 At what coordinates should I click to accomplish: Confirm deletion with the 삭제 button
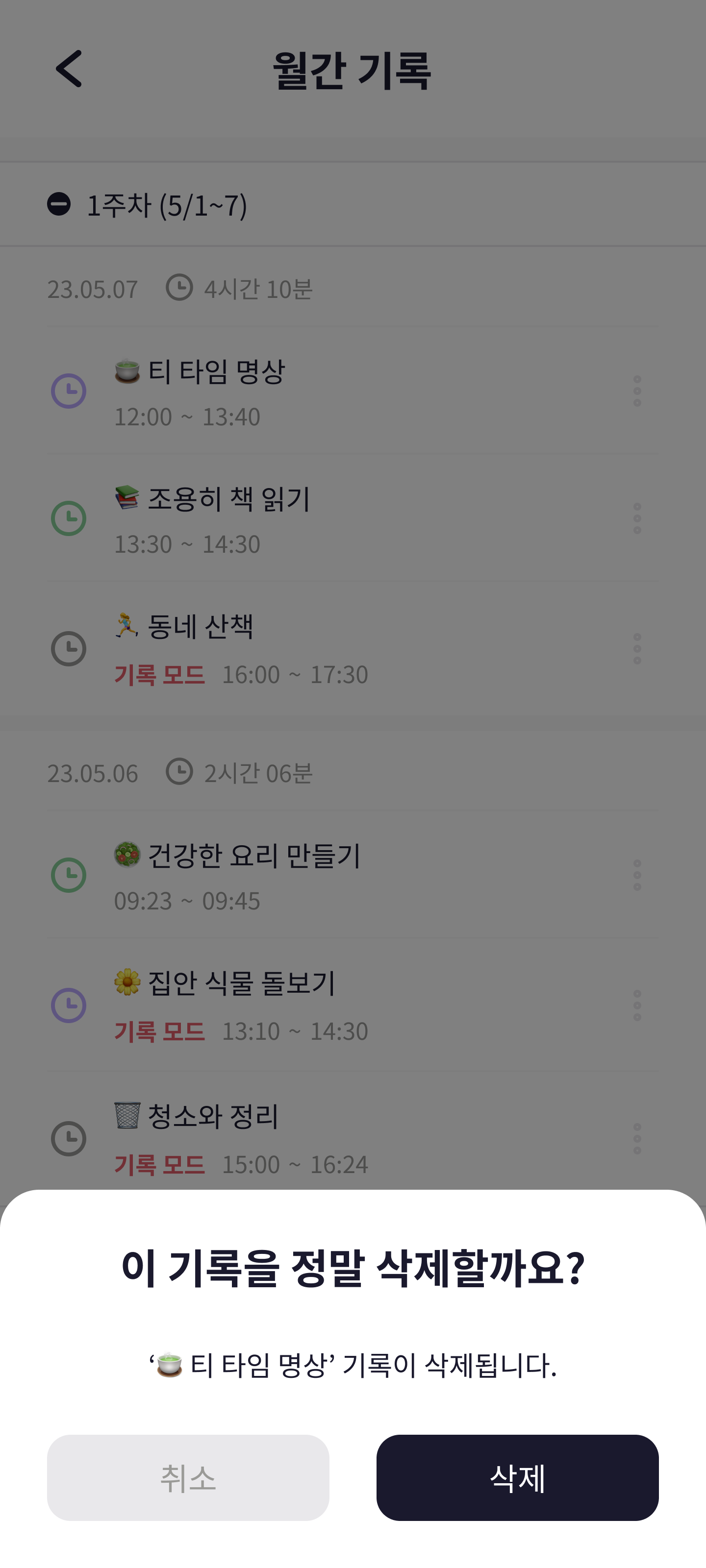click(517, 1477)
